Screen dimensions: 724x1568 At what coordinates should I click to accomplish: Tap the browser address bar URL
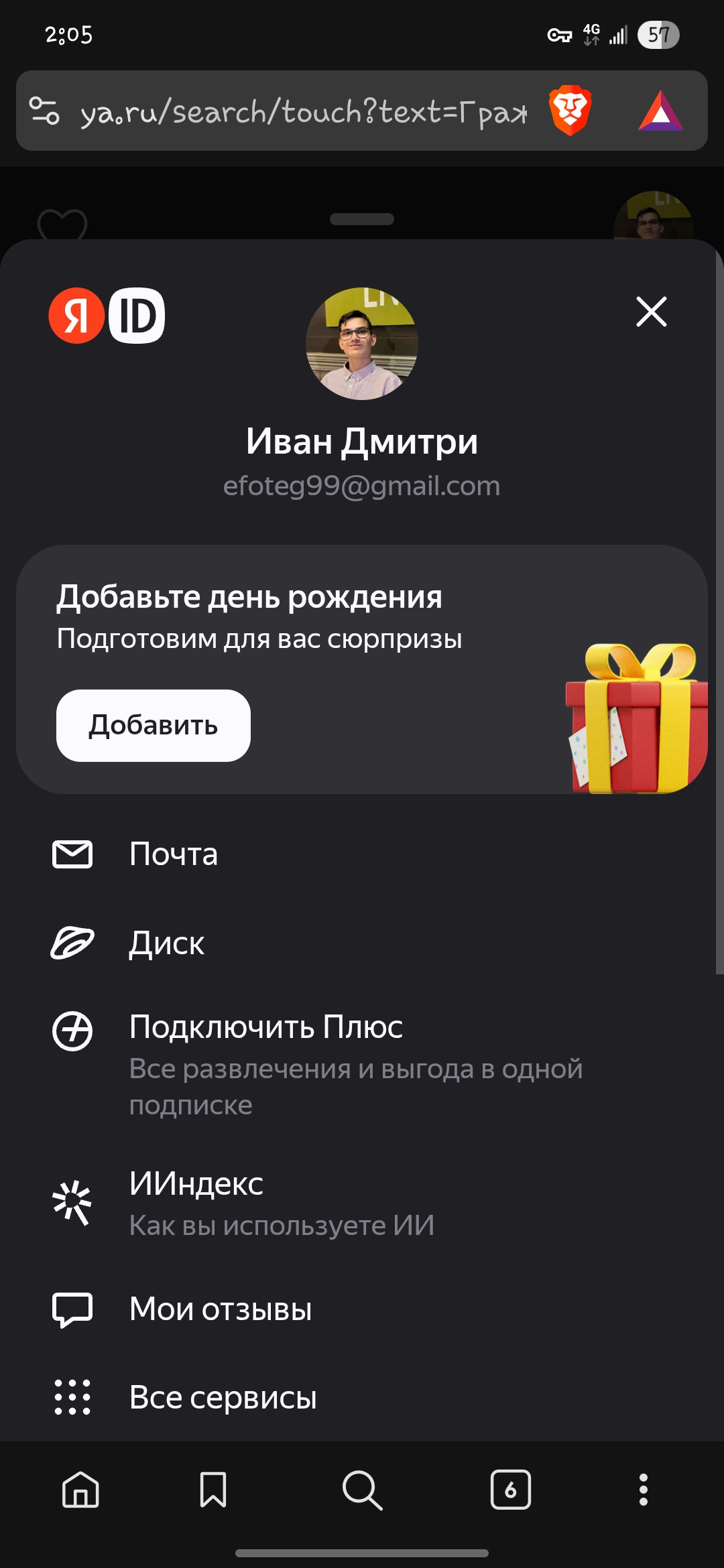(x=303, y=112)
